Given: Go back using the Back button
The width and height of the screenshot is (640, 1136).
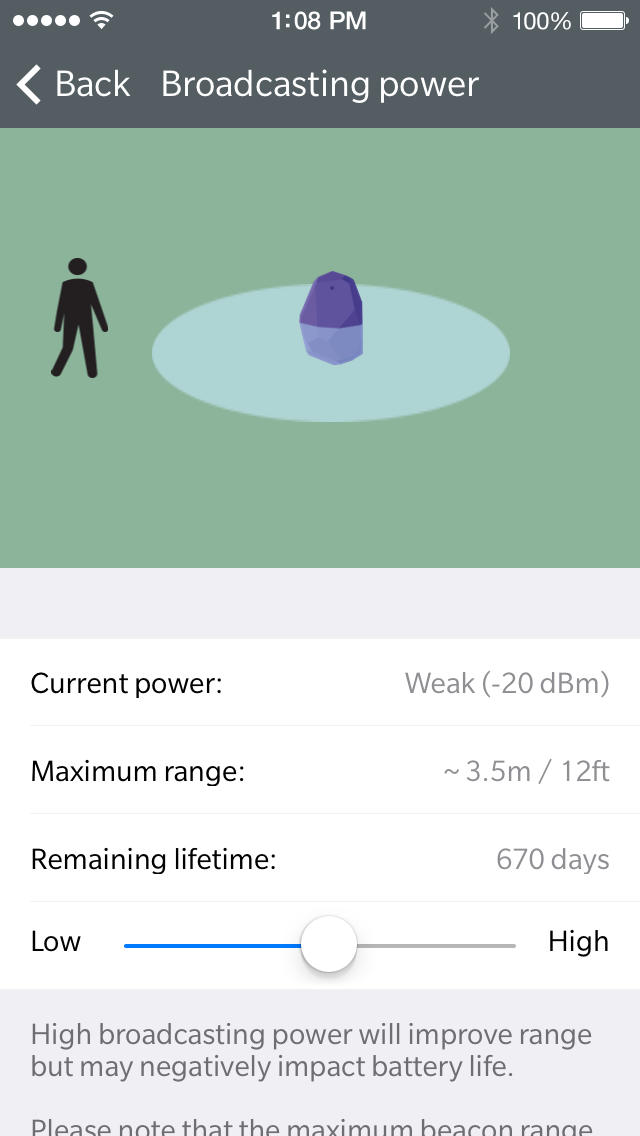Looking at the screenshot, I should (73, 84).
